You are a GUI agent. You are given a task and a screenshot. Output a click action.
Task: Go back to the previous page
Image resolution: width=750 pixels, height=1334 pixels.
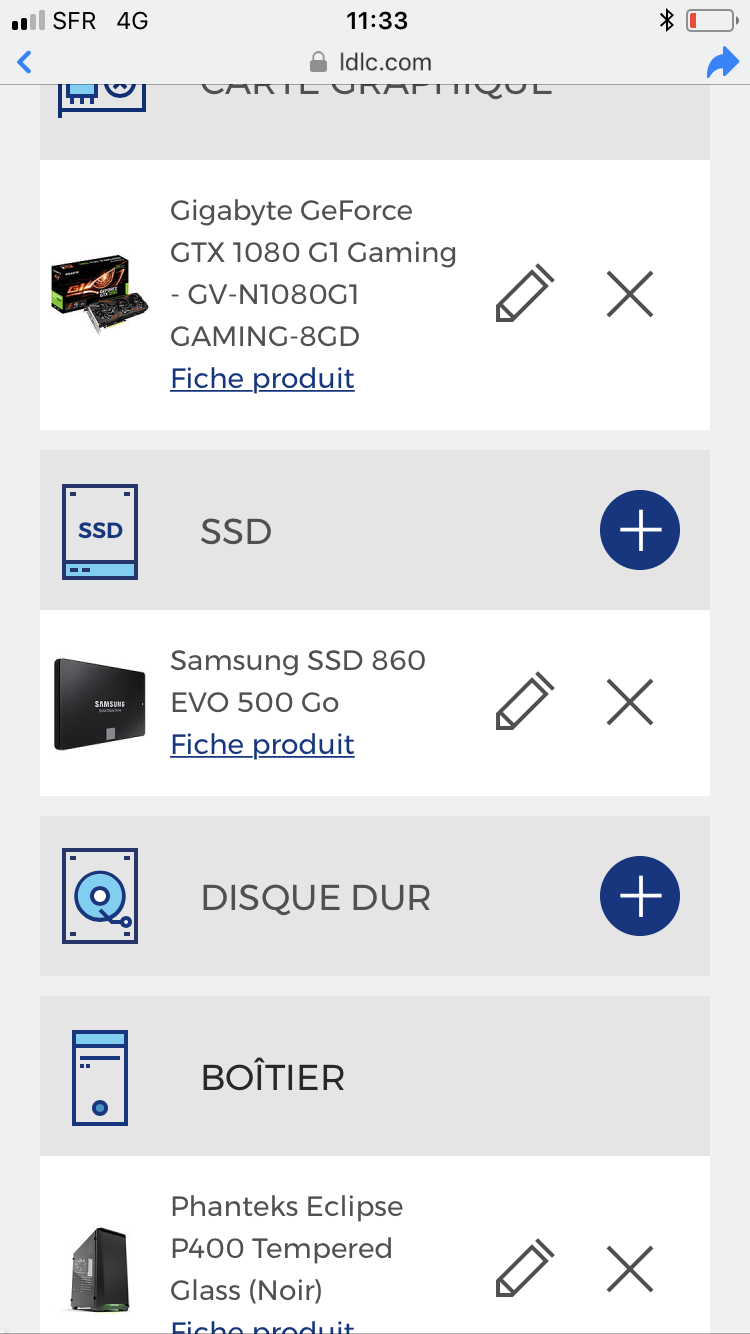click(25, 62)
